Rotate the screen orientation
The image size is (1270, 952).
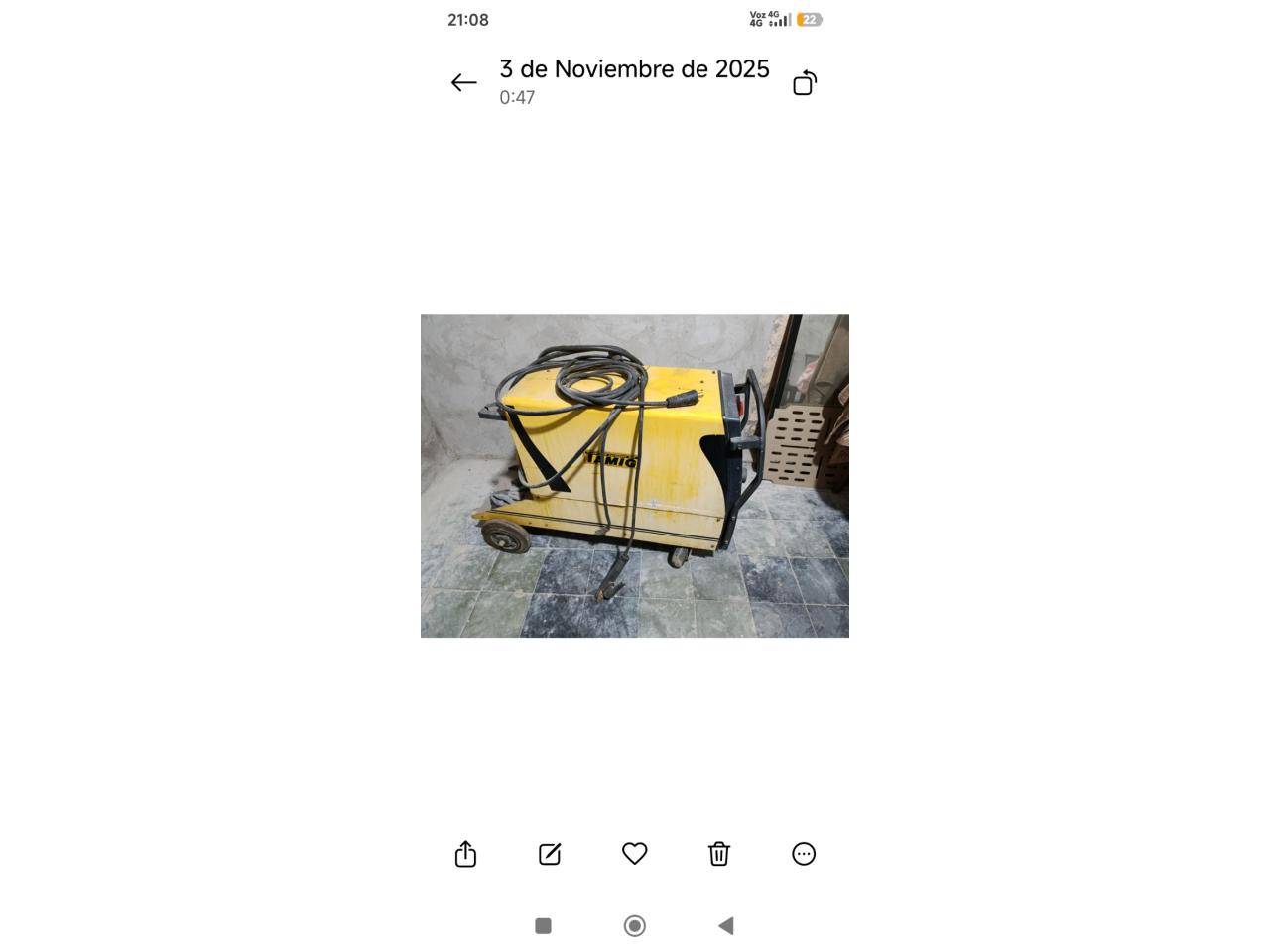805,83
